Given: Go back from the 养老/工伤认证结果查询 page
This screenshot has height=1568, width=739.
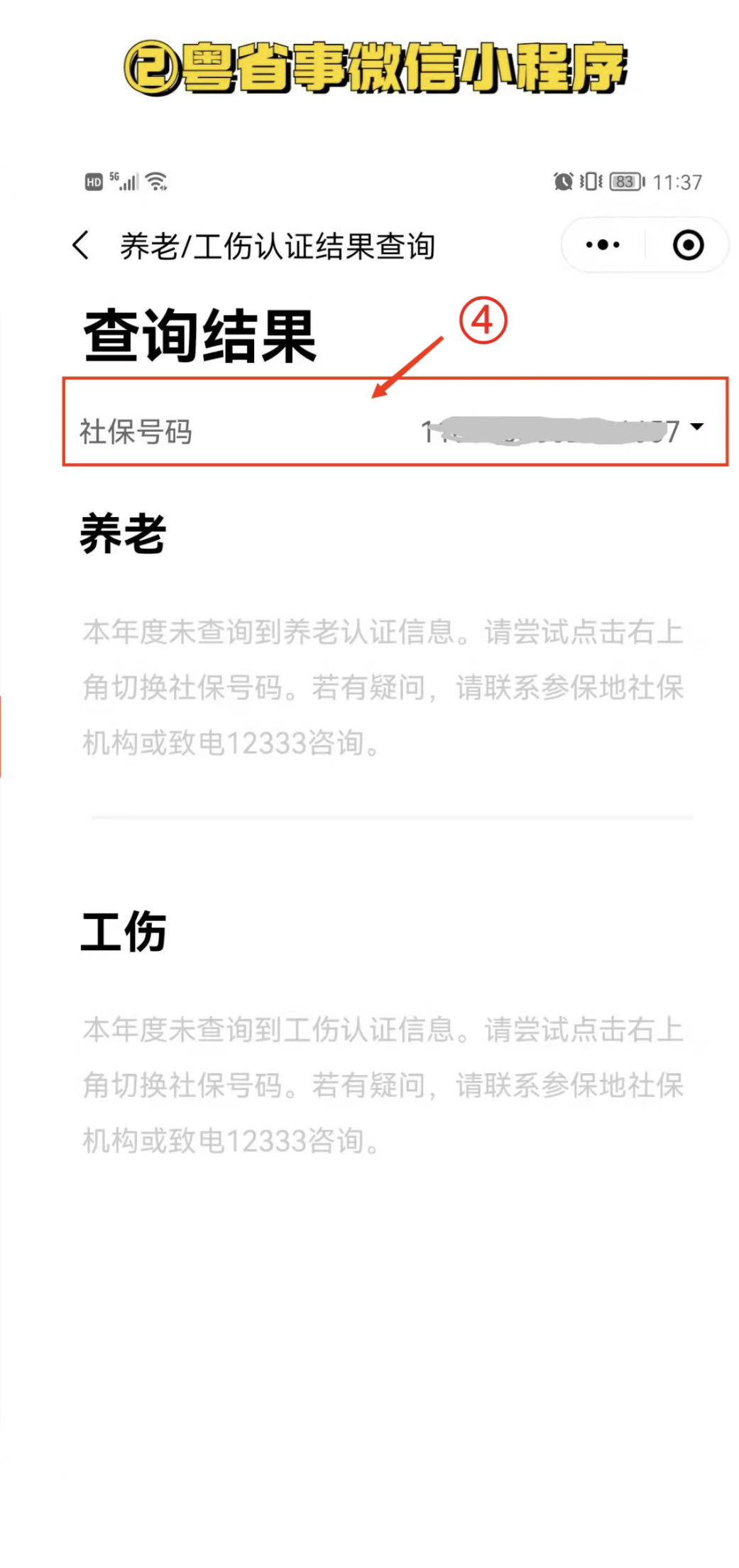Looking at the screenshot, I should click(81, 246).
